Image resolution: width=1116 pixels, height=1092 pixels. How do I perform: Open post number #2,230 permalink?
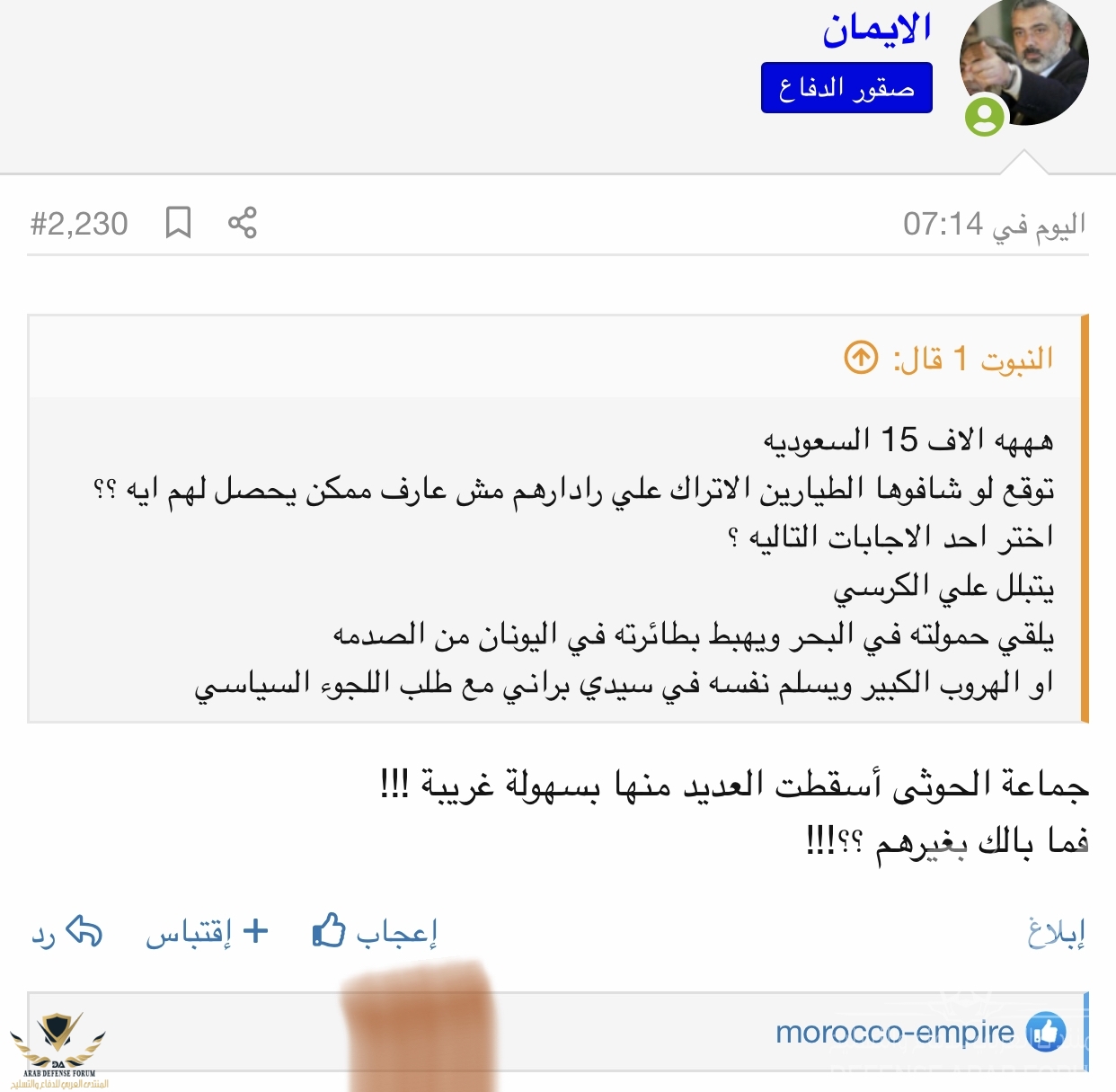click(x=79, y=223)
